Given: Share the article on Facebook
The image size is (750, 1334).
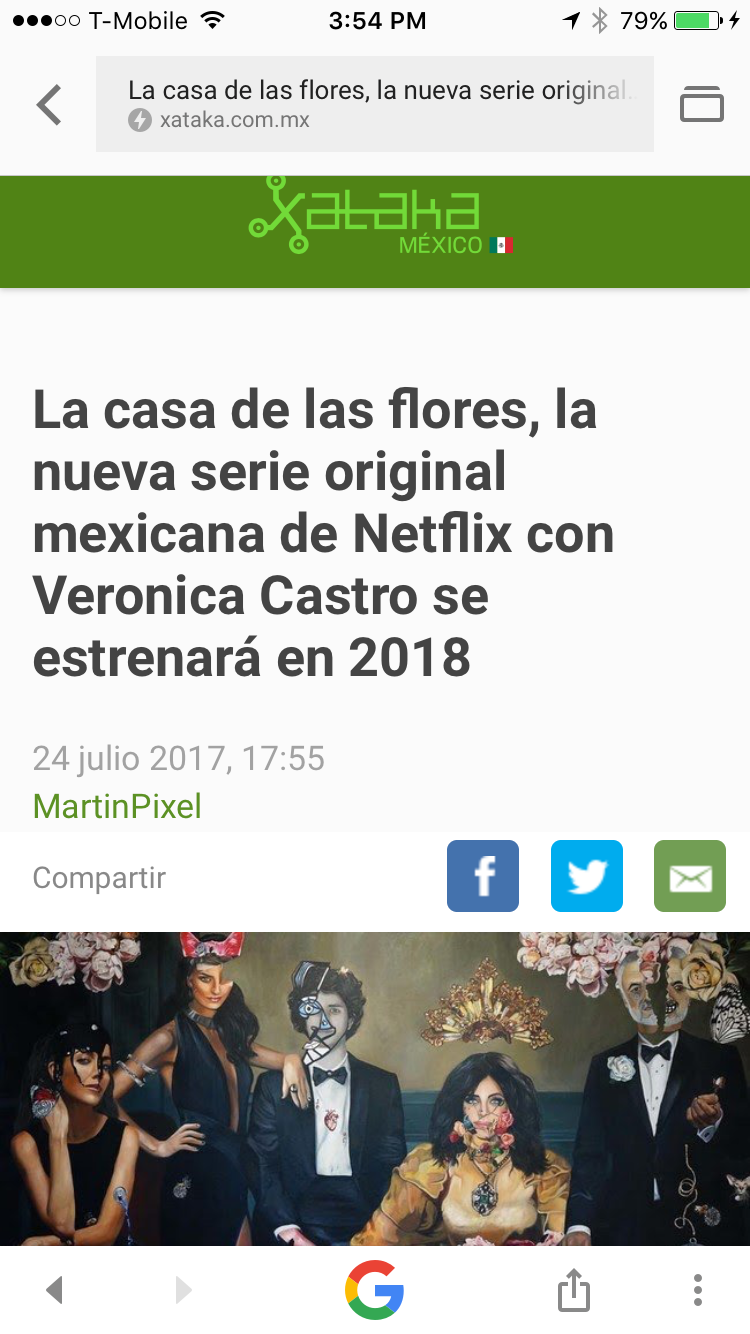Looking at the screenshot, I should 483,876.
